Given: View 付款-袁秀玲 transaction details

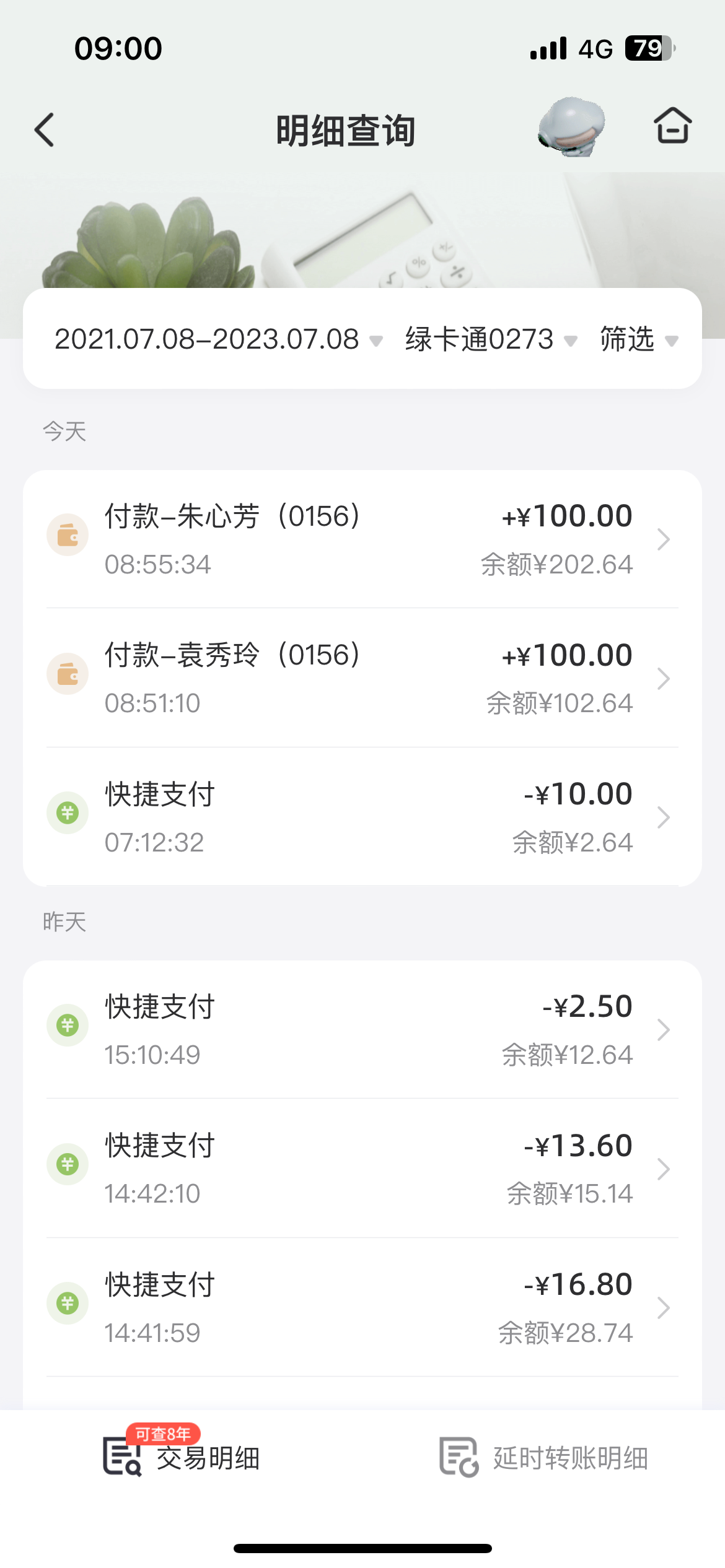Looking at the screenshot, I should click(362, 678).
